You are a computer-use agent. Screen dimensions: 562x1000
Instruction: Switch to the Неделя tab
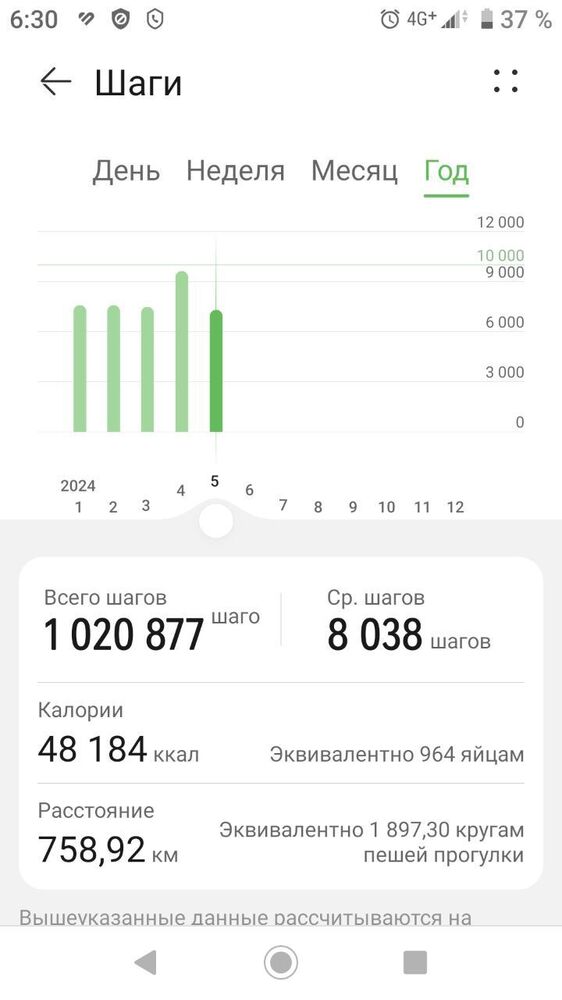[x=235, y=171]
